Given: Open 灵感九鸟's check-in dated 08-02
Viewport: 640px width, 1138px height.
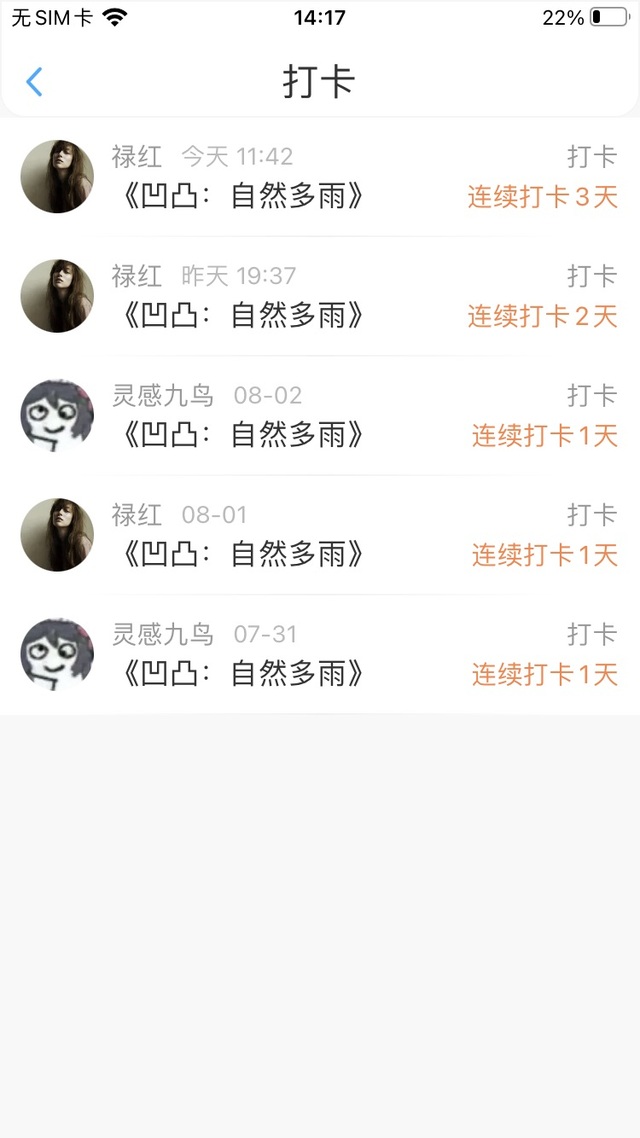Looking at the screenshot, I should (320, 415).
